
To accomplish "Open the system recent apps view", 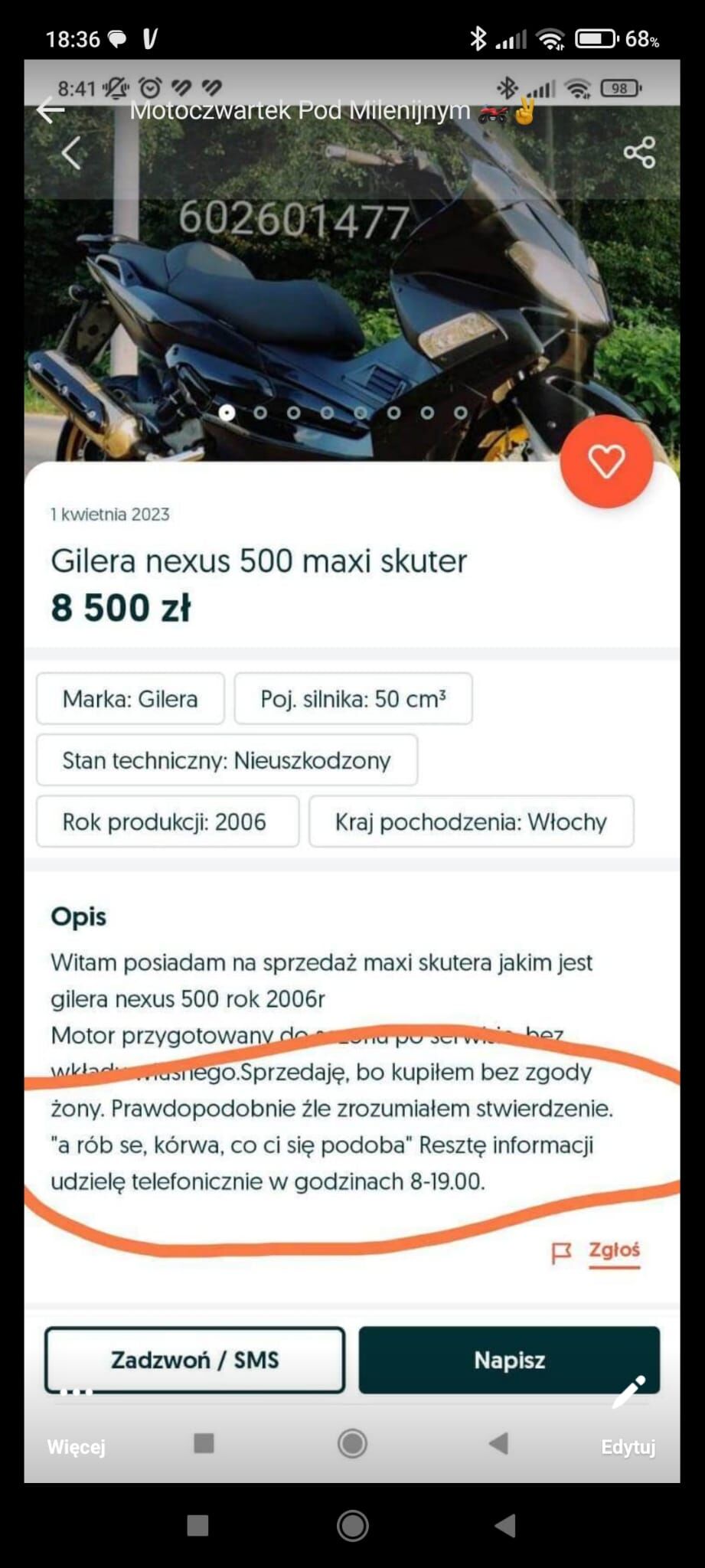I will coord(198,1526).
